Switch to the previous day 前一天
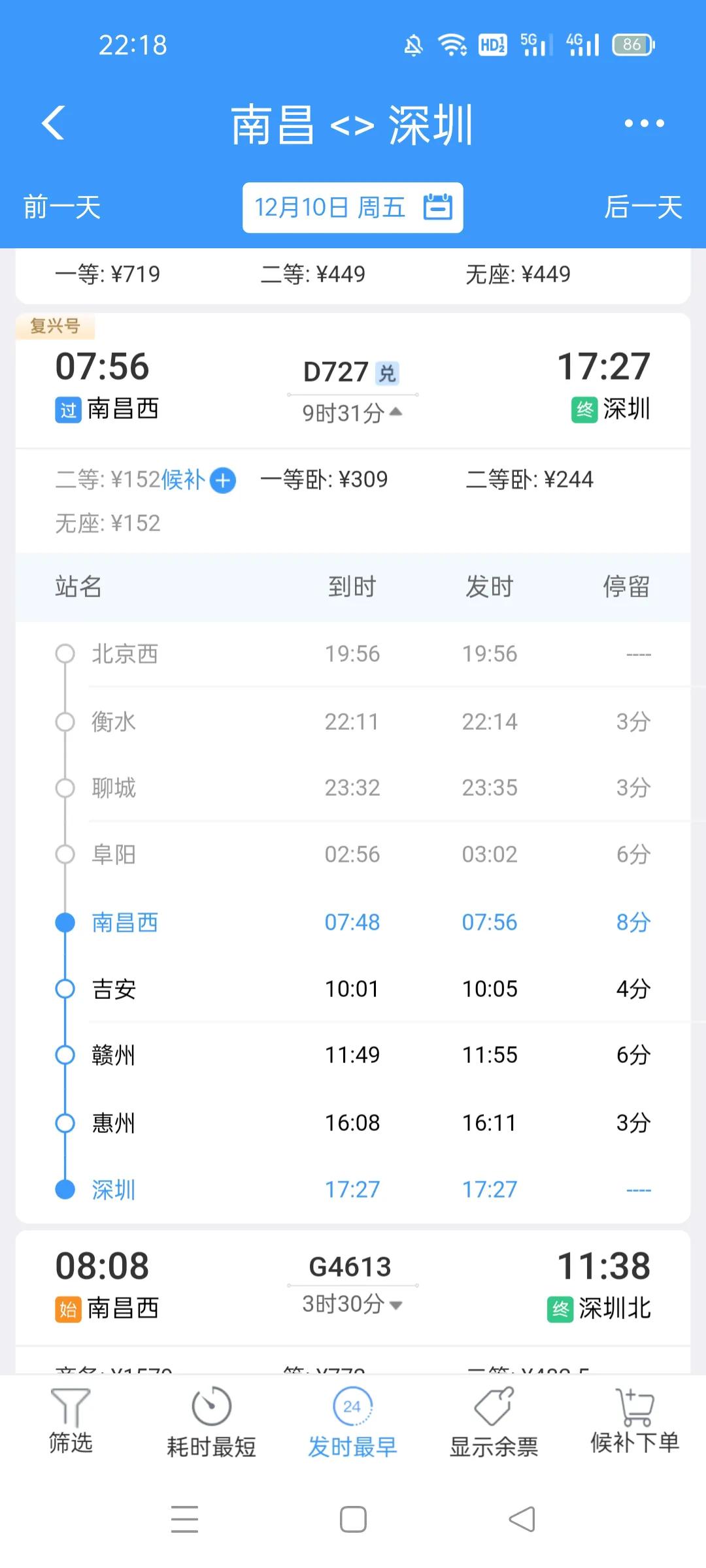The image size is (706, 1568). [60, 208]
